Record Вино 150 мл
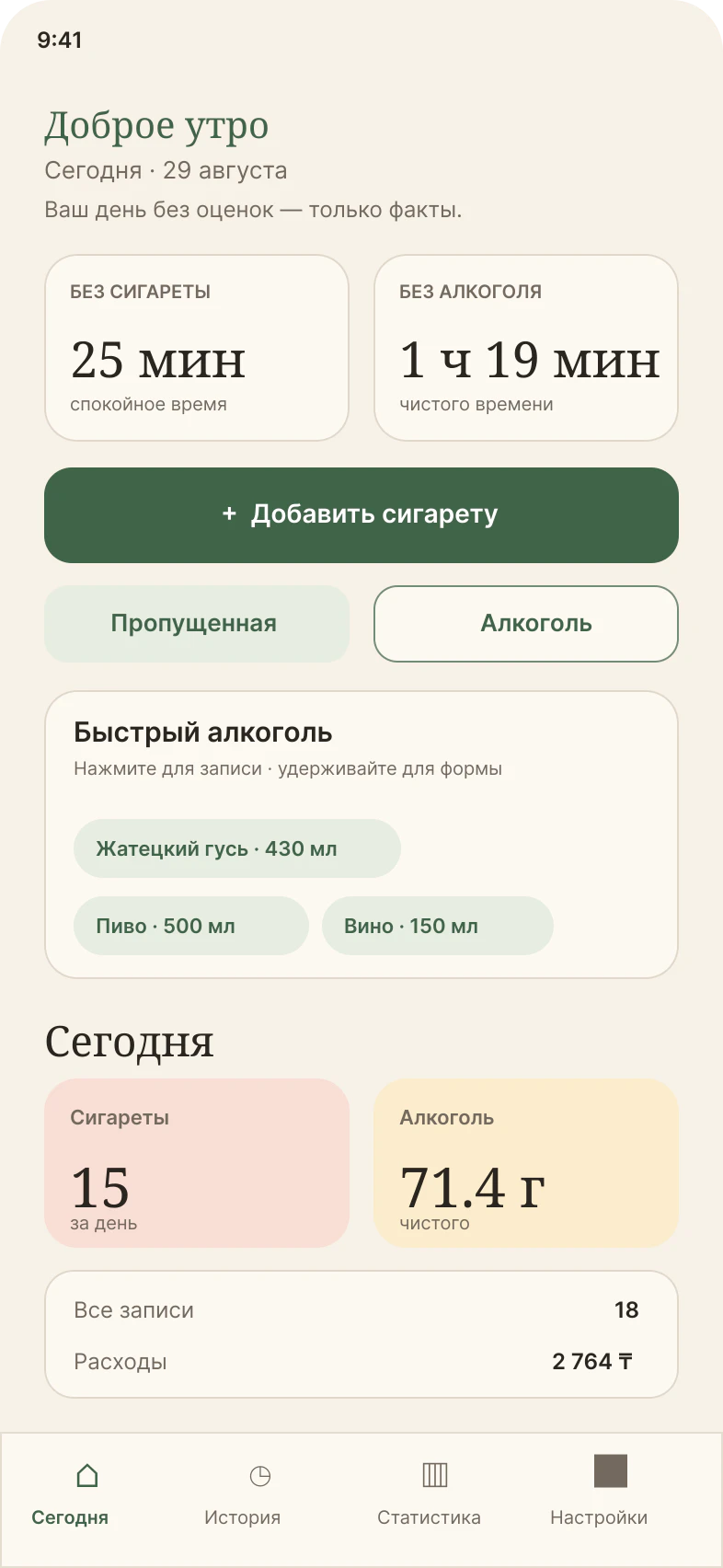This screenshot has width=723, height=1568. tap(438, 926)
